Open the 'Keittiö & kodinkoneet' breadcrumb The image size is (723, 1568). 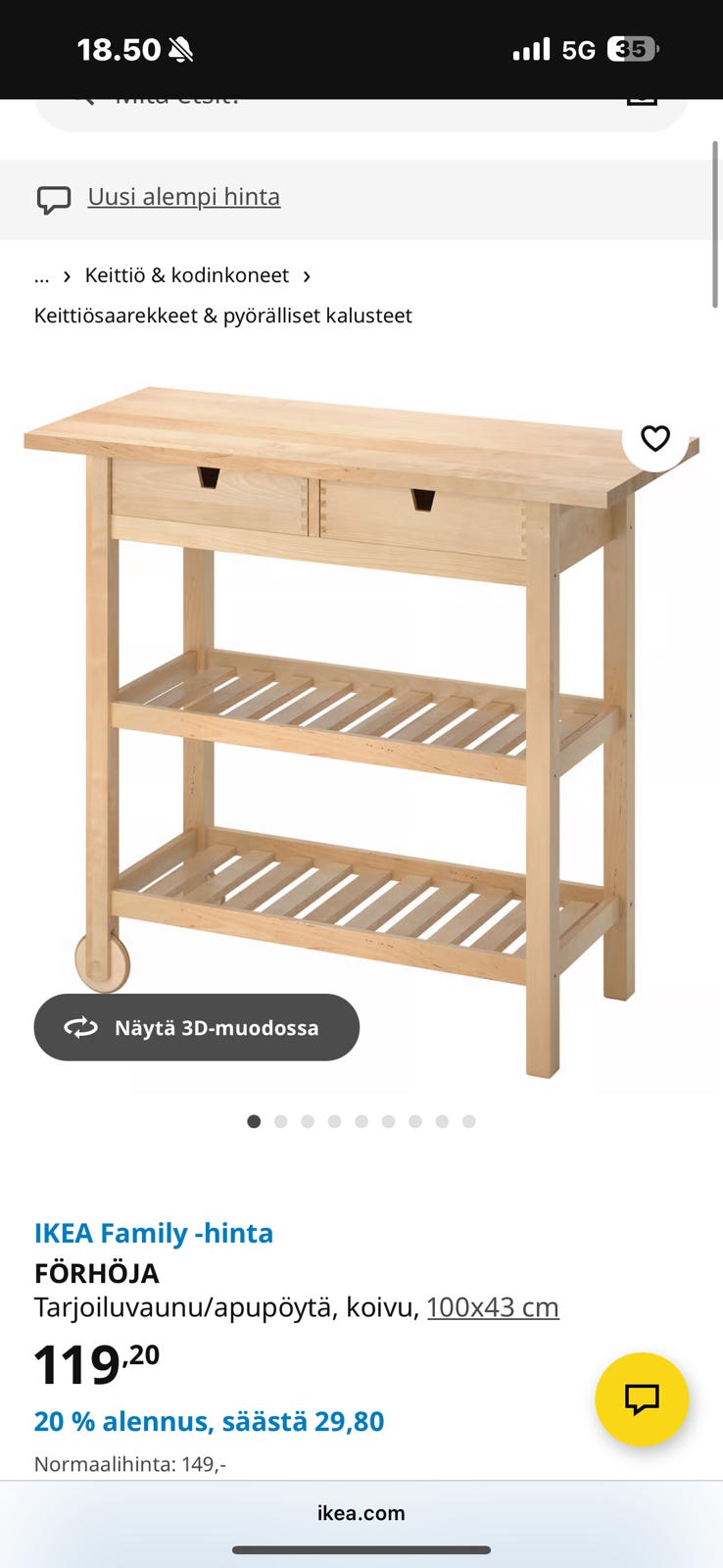coord(186,275)
